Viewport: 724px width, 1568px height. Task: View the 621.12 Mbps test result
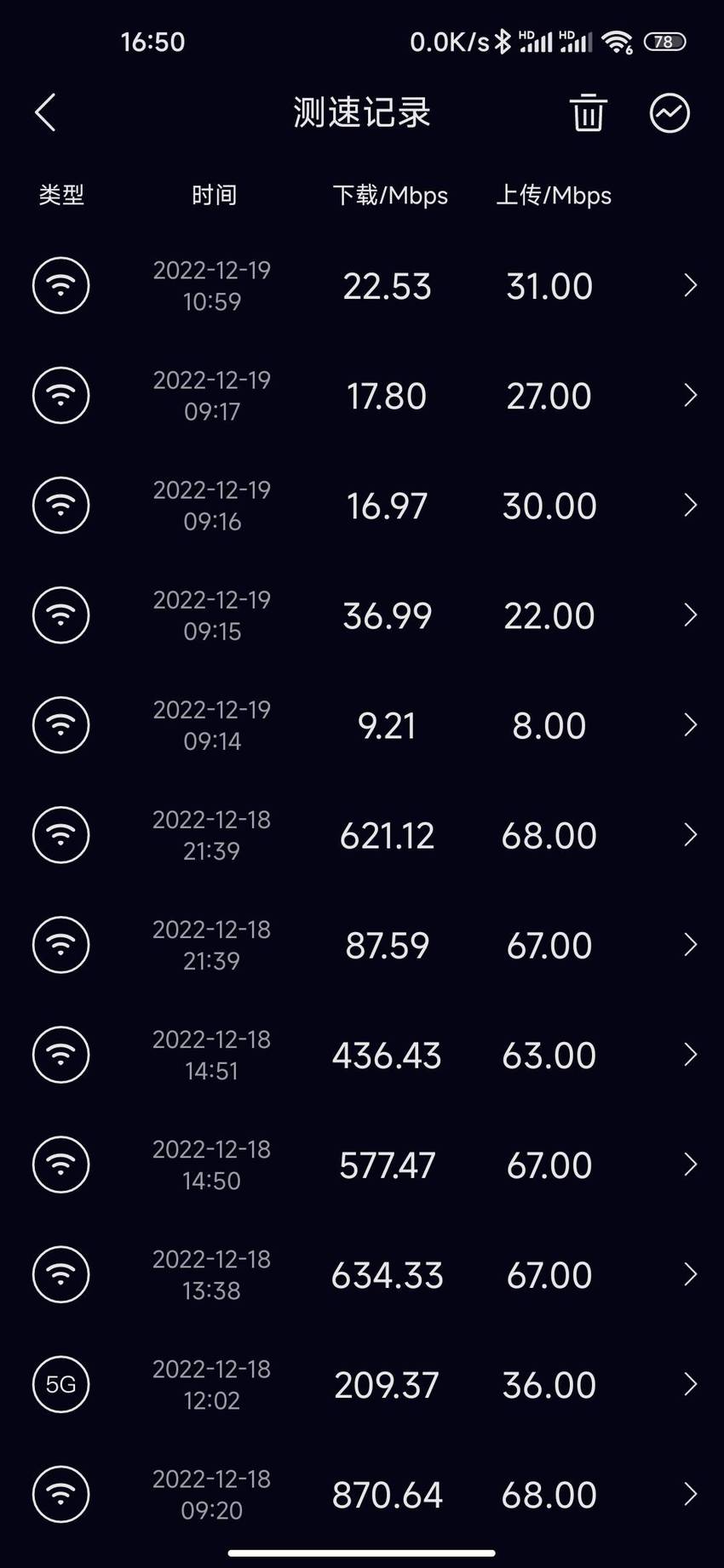pos(362,835)
